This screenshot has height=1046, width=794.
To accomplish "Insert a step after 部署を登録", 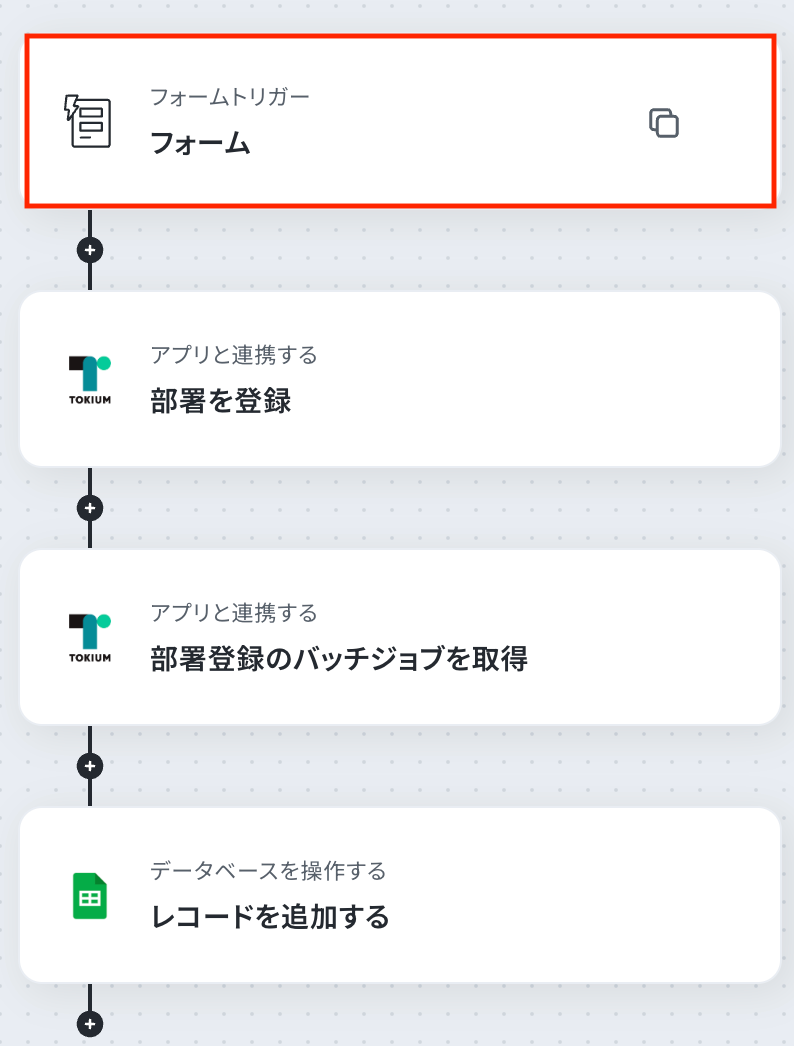I will (90, 508).
